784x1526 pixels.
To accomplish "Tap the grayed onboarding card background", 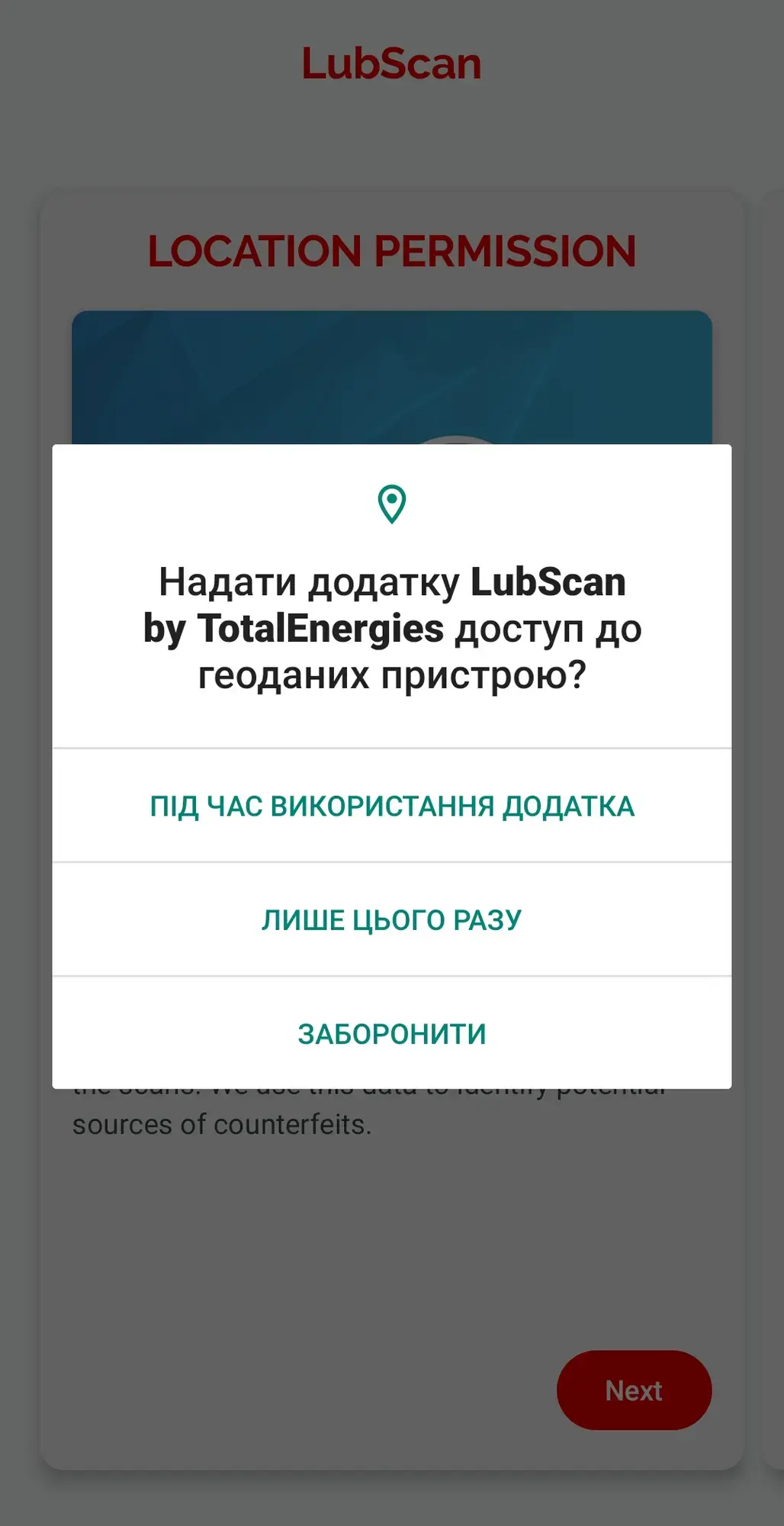I will [x=392, y=1259].
